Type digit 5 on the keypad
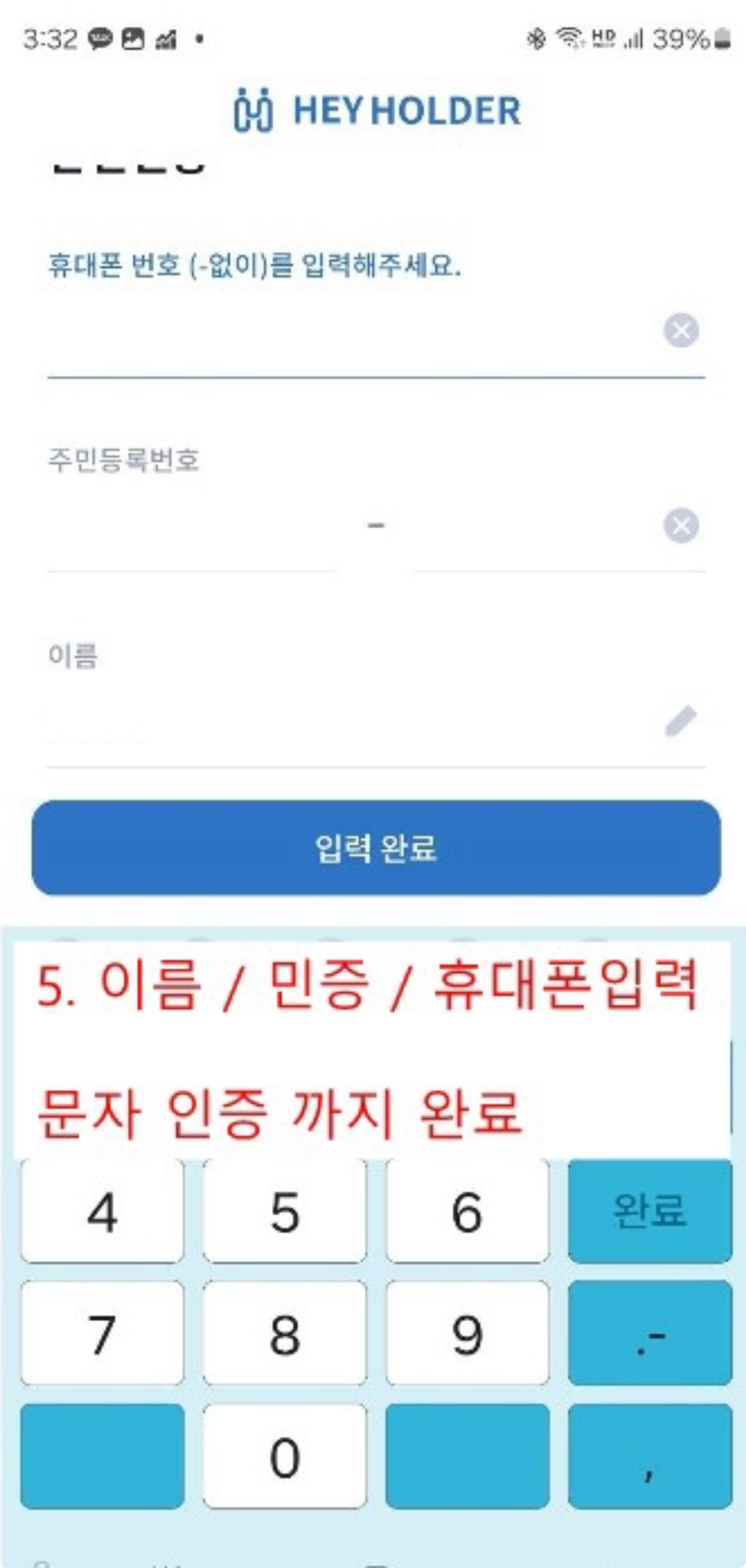 285,1212
